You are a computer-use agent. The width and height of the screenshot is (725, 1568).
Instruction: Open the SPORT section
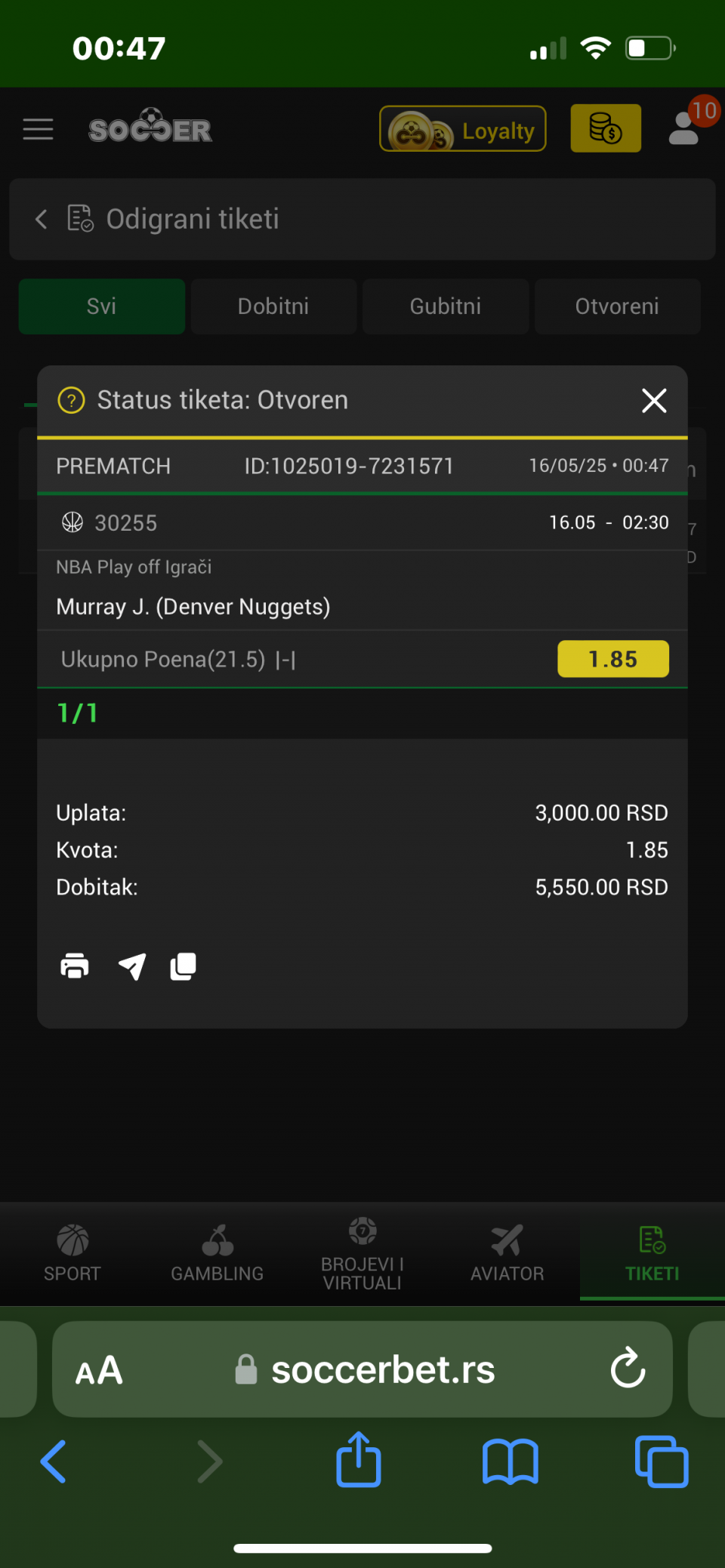coord(72,1253)
